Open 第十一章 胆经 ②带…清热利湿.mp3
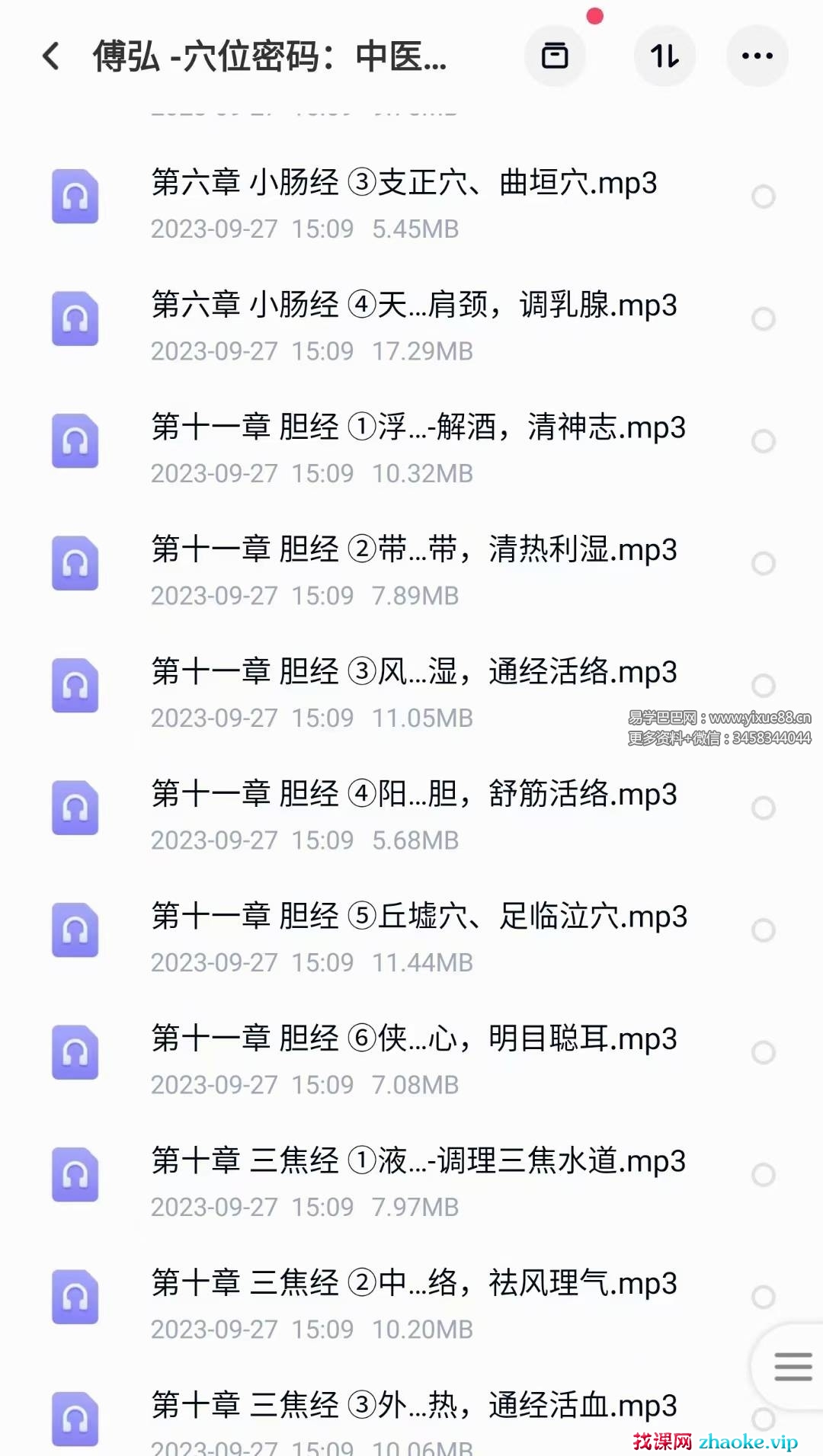The width and height of the screenshot is (823, 1456). (414, 550)
